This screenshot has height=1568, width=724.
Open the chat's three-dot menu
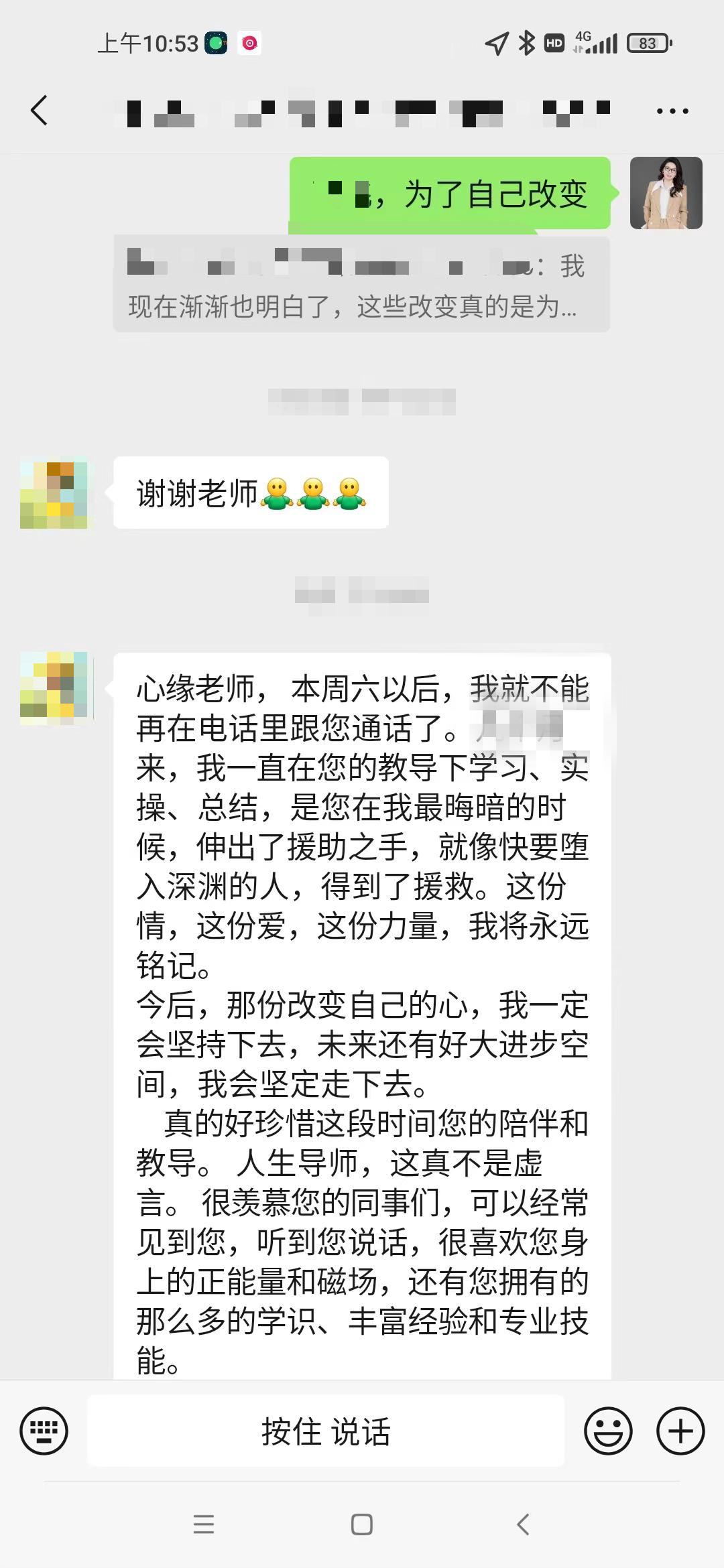click(x=672, y=111)
